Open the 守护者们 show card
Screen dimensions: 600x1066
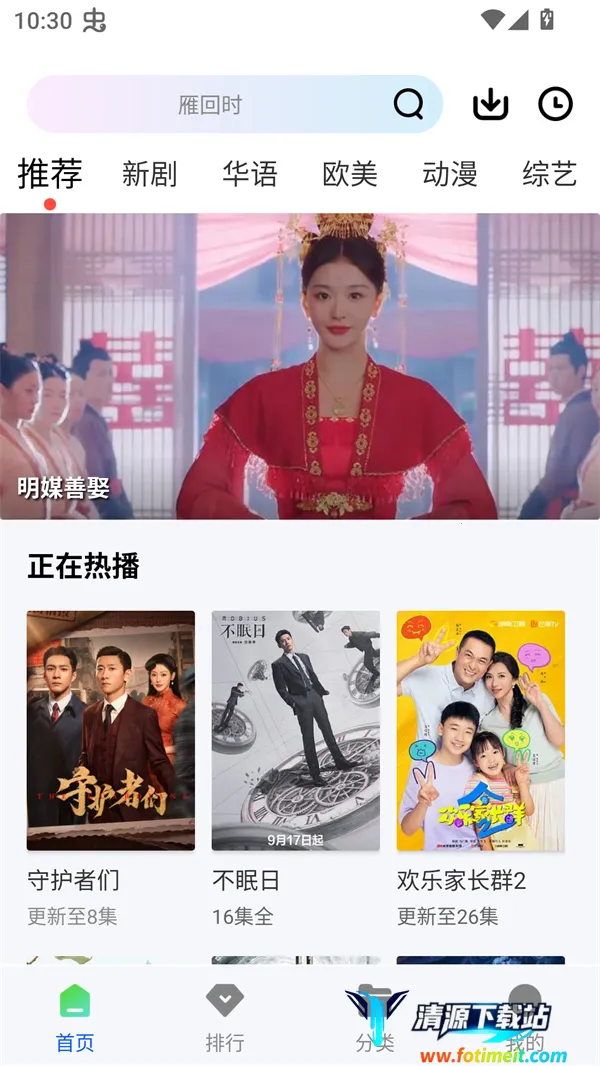[x=111, y=731]
